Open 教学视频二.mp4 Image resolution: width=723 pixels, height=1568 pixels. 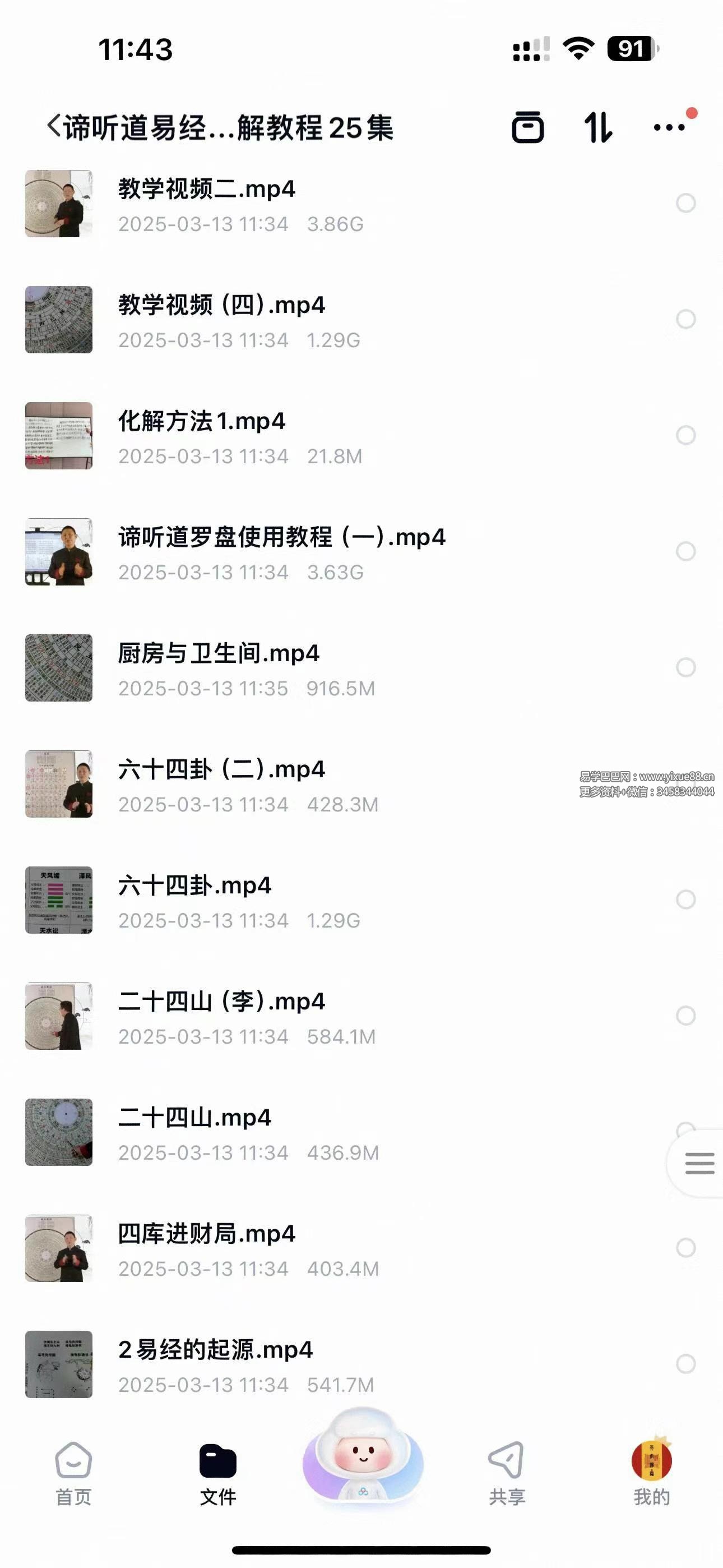point(207,204)
